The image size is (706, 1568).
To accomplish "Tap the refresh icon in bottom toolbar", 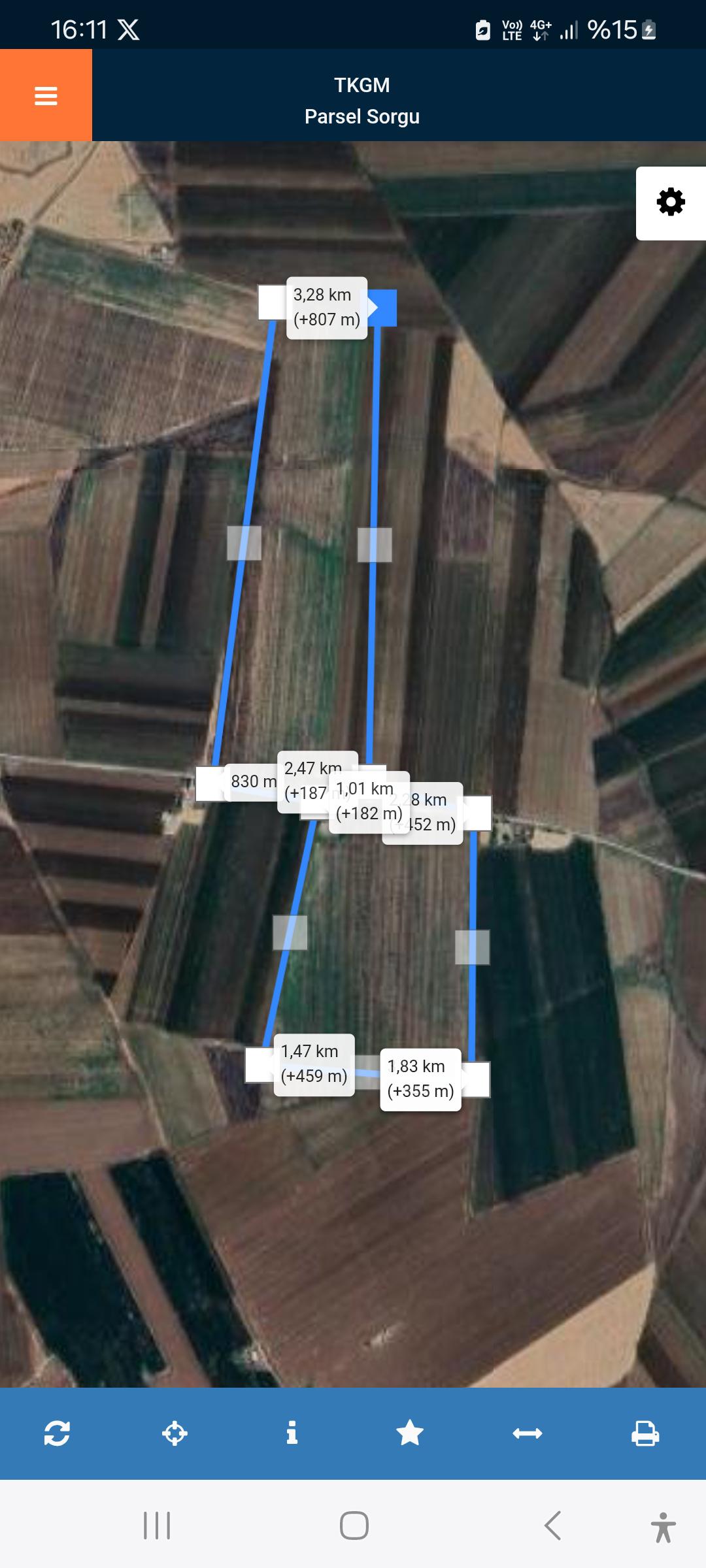I will (x=57, y=1433).
